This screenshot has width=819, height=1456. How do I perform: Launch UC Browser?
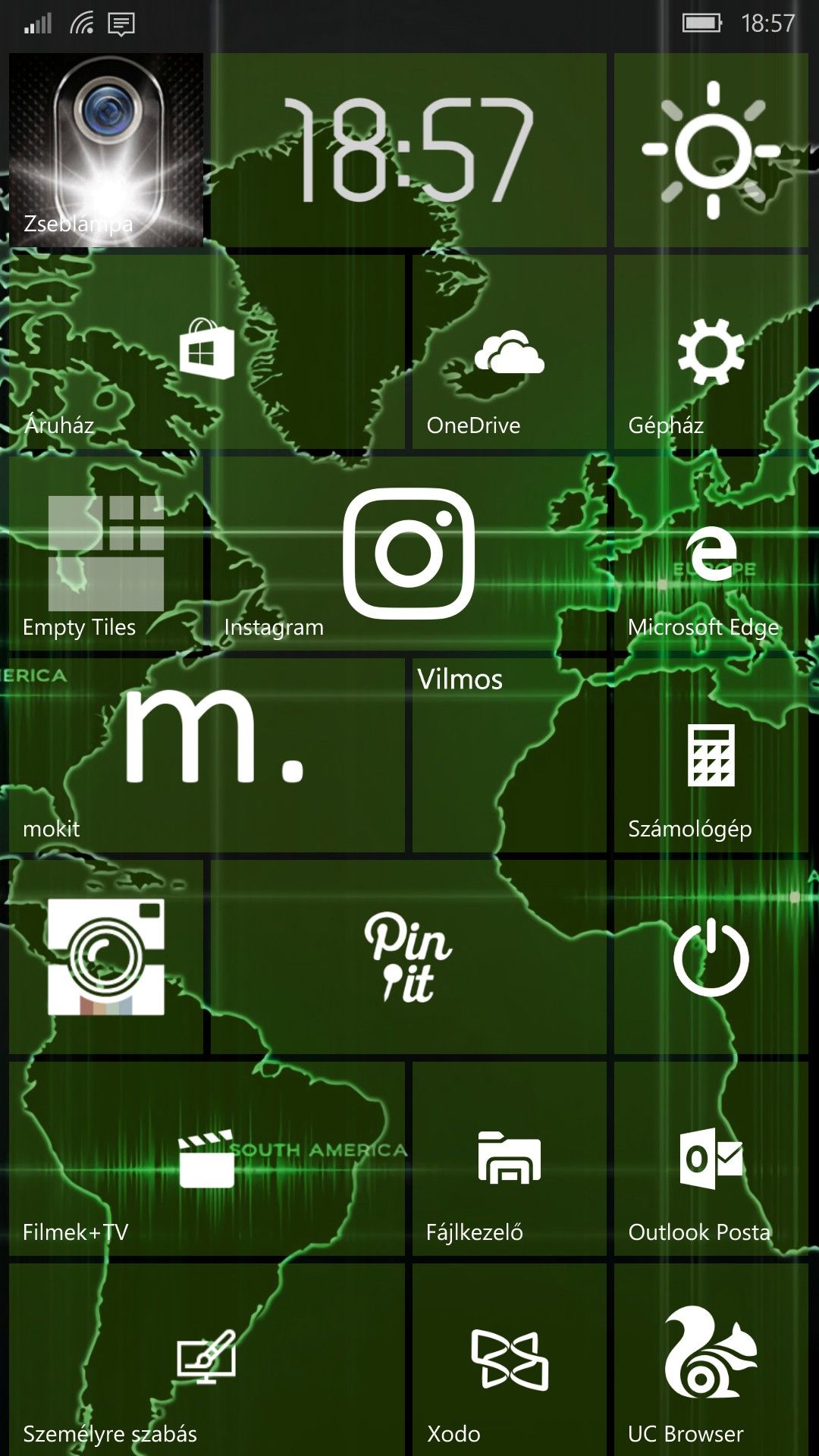tap(711, 1359)
